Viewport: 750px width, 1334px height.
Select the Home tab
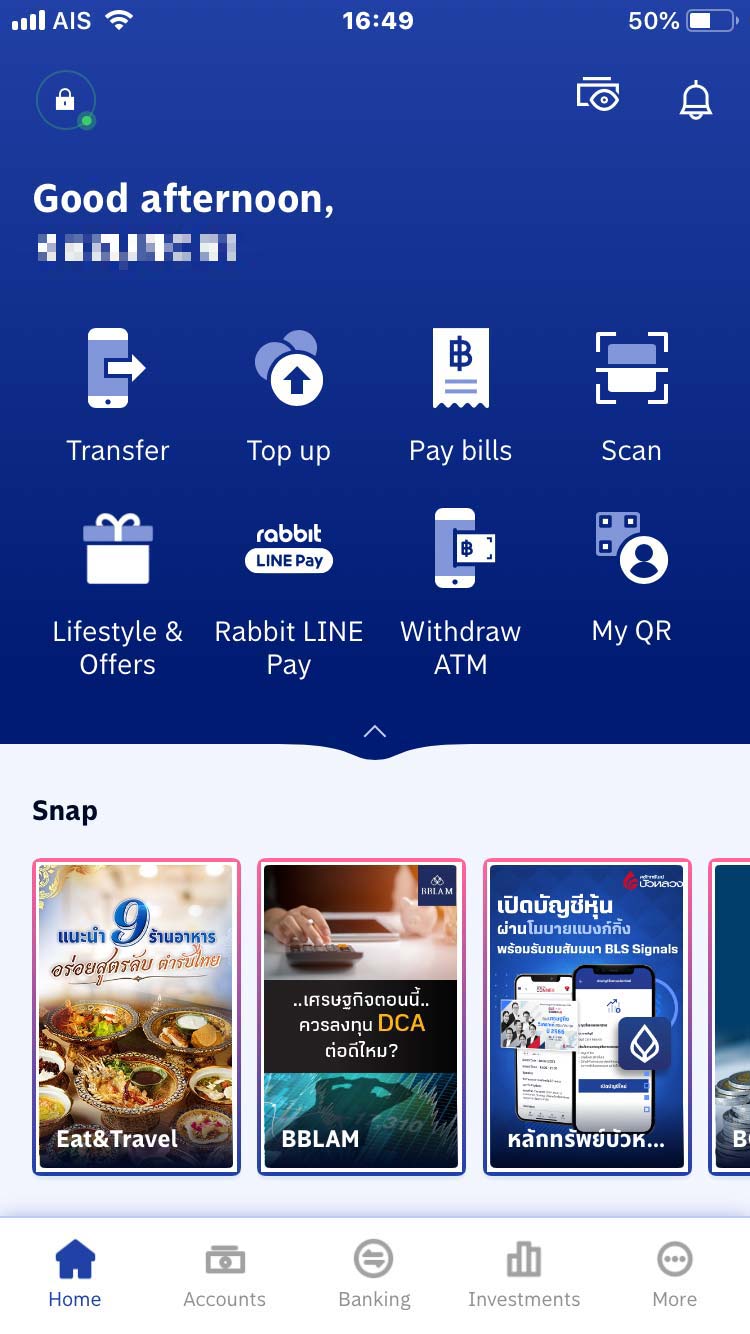(75, 1275)
